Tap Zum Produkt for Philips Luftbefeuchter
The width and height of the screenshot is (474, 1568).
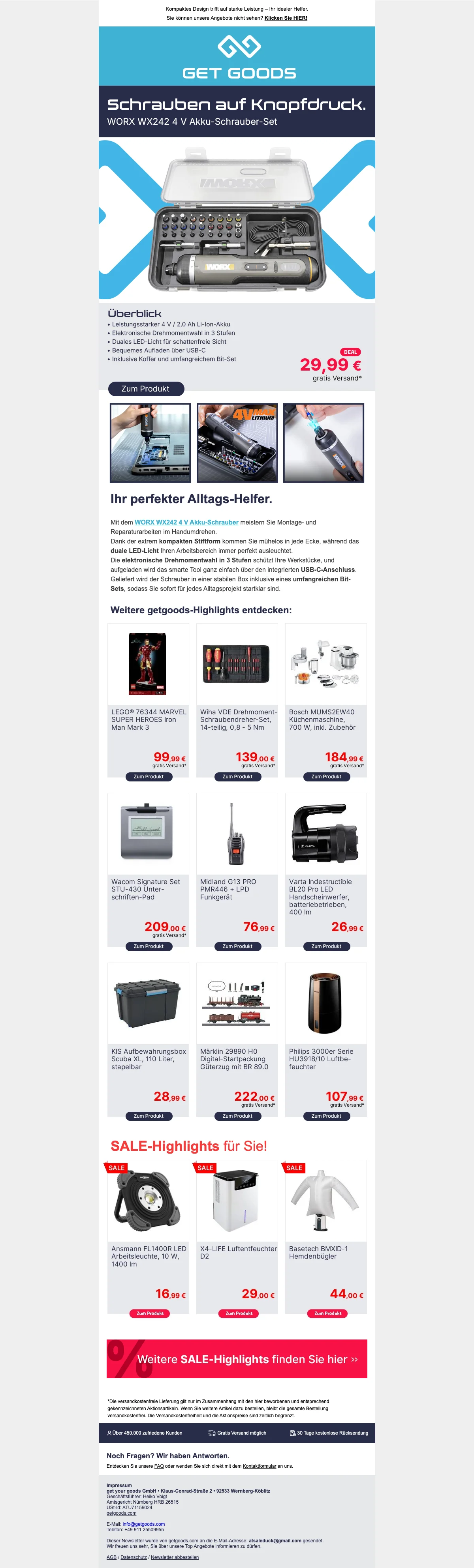[x=327, y=1117]
